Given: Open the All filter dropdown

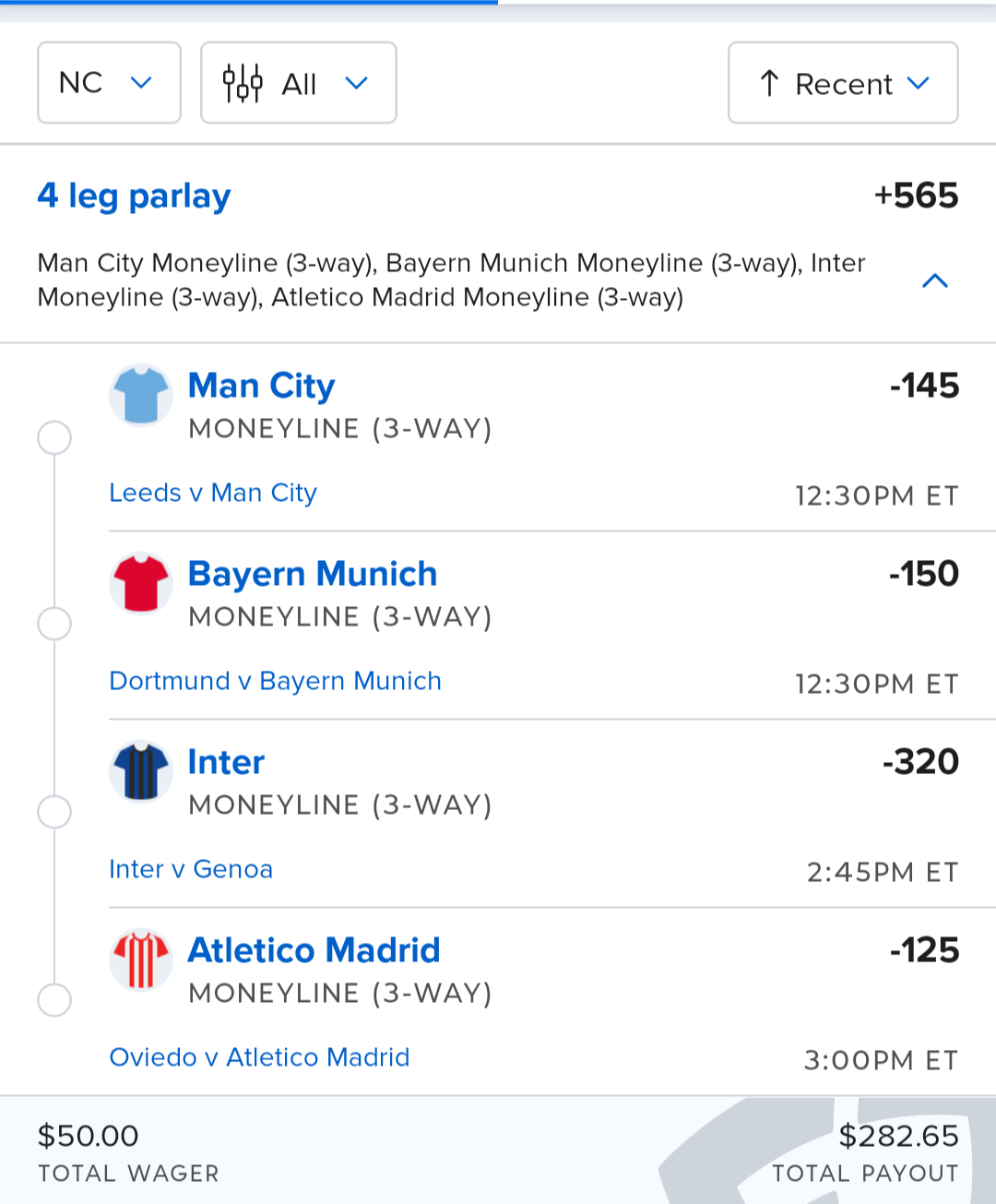Looking at the screenshot, I should pyautogui.click(x=298, y=83).
